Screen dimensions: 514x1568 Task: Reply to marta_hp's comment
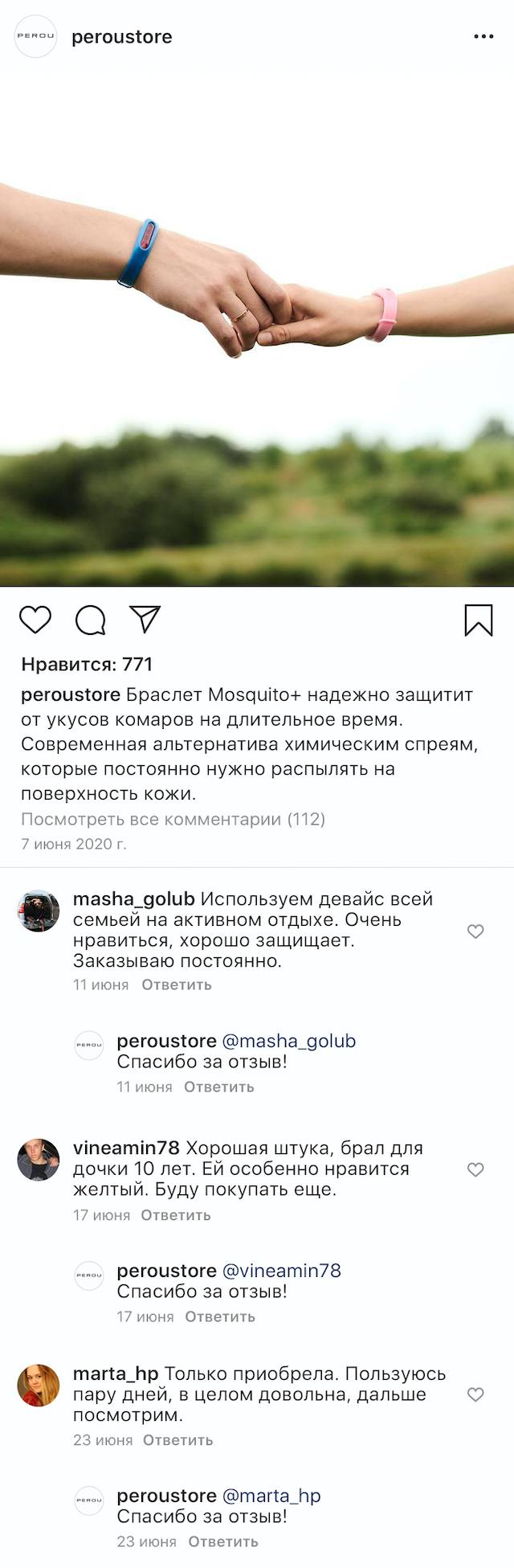(x=178, y=1440)
